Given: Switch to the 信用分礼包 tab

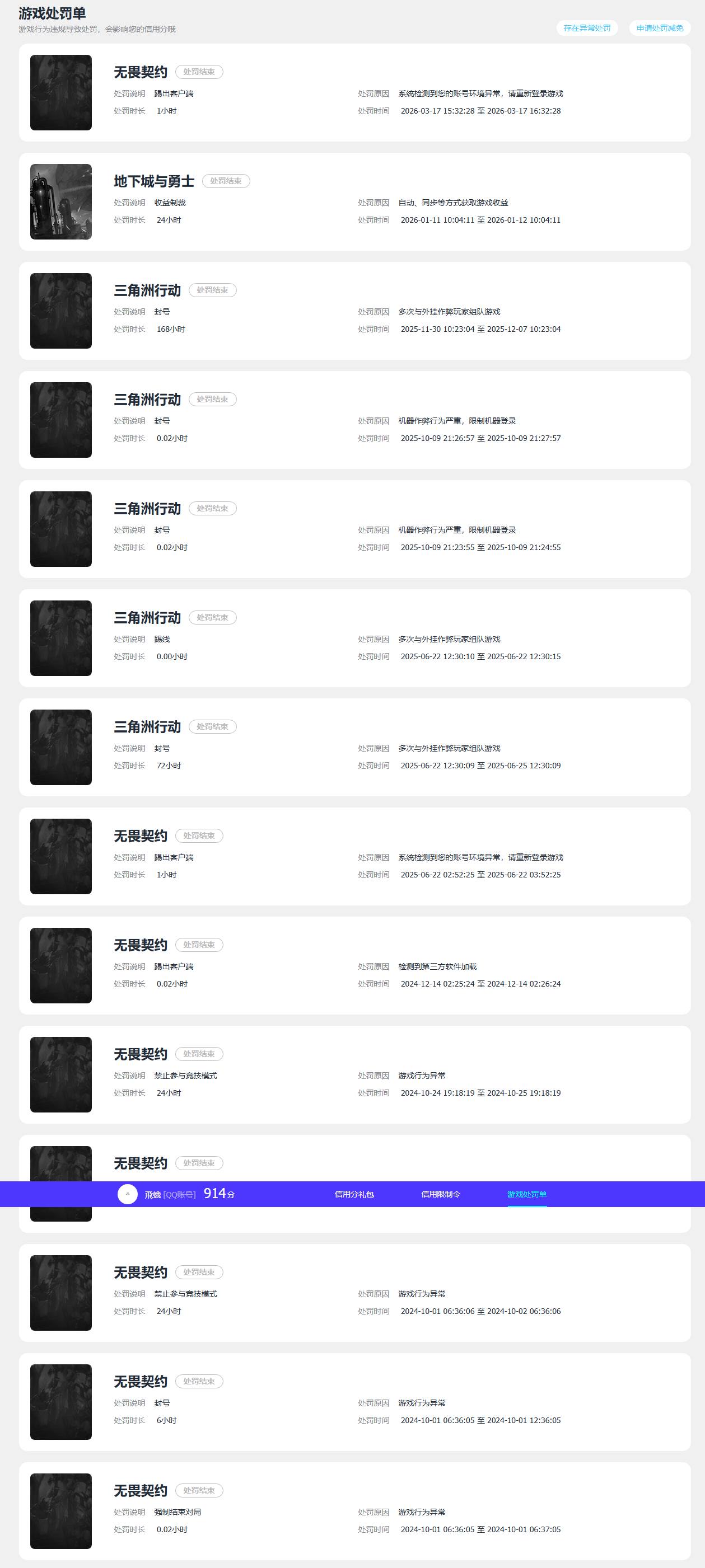Looking at the screenshot, I should 354,1194.
